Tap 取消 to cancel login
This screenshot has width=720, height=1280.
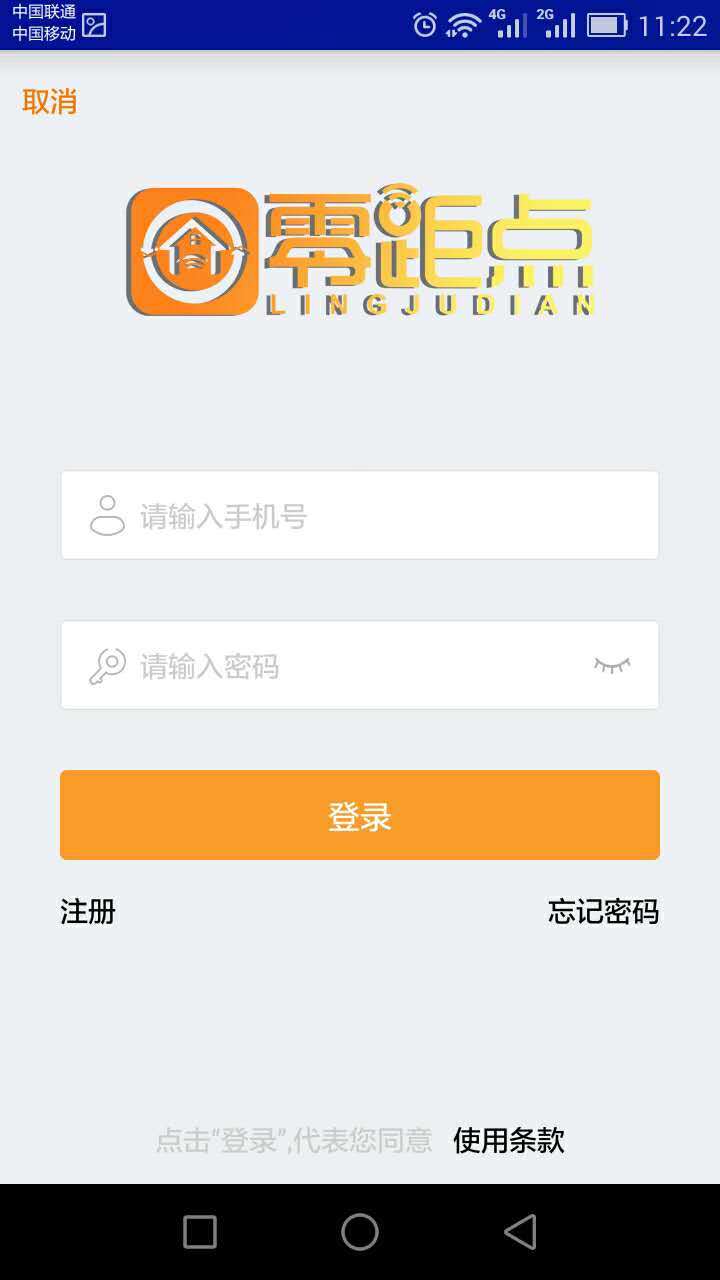click(50, 101)
